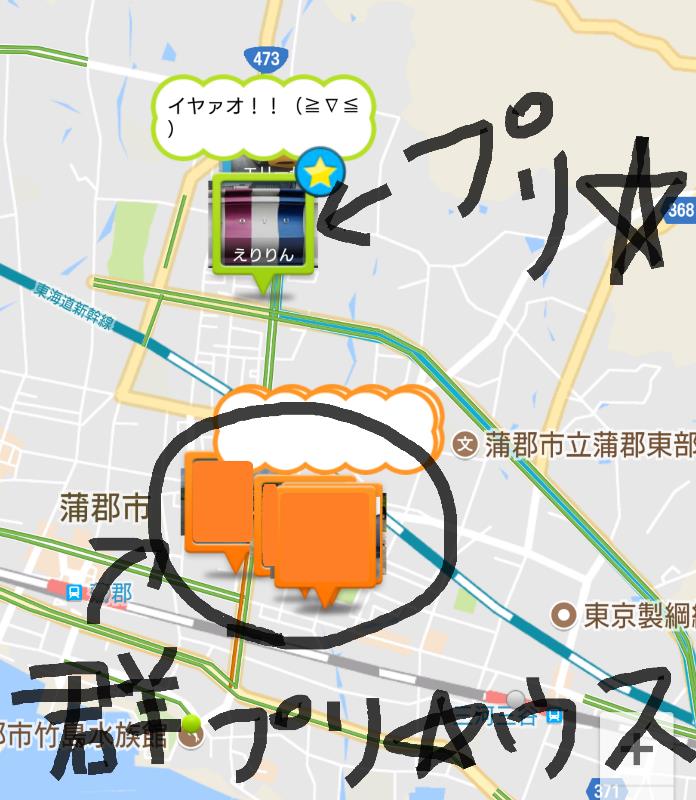Image resolution: width=696 pixels, height=800 pixels.
Task: Select the 東京製綱 place marker
Action: 566,613
